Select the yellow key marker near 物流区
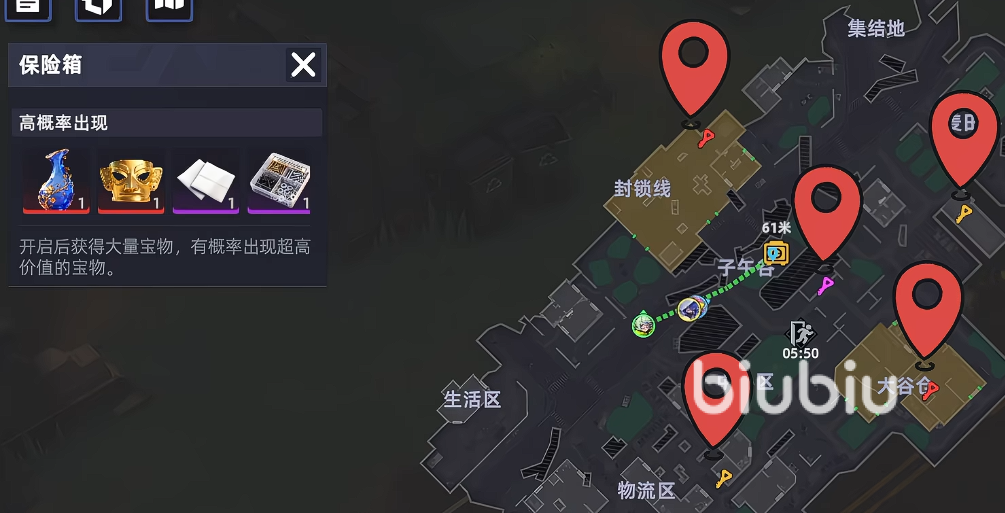 pyautogui.click(x=724, y=479)
